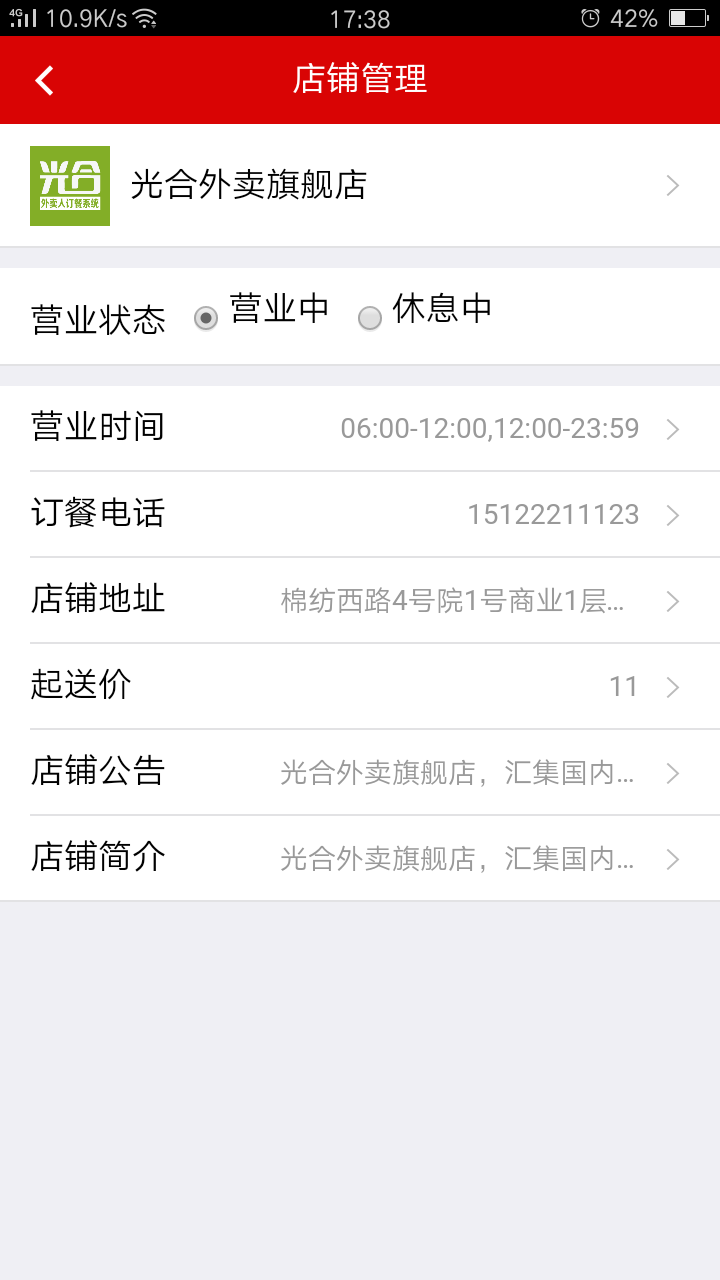Viewport: 720px width, 1280px height.
Task: Click the battery indicator in the status bar
Action: 688,17
